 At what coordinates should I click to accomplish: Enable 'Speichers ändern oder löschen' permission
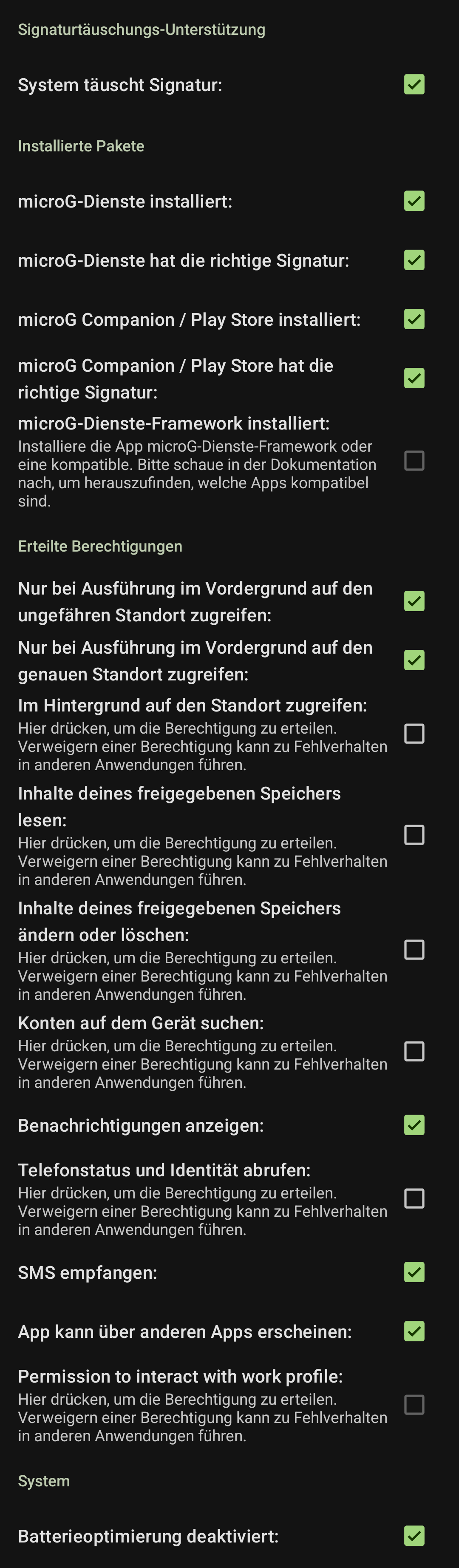tap(414, 950)
